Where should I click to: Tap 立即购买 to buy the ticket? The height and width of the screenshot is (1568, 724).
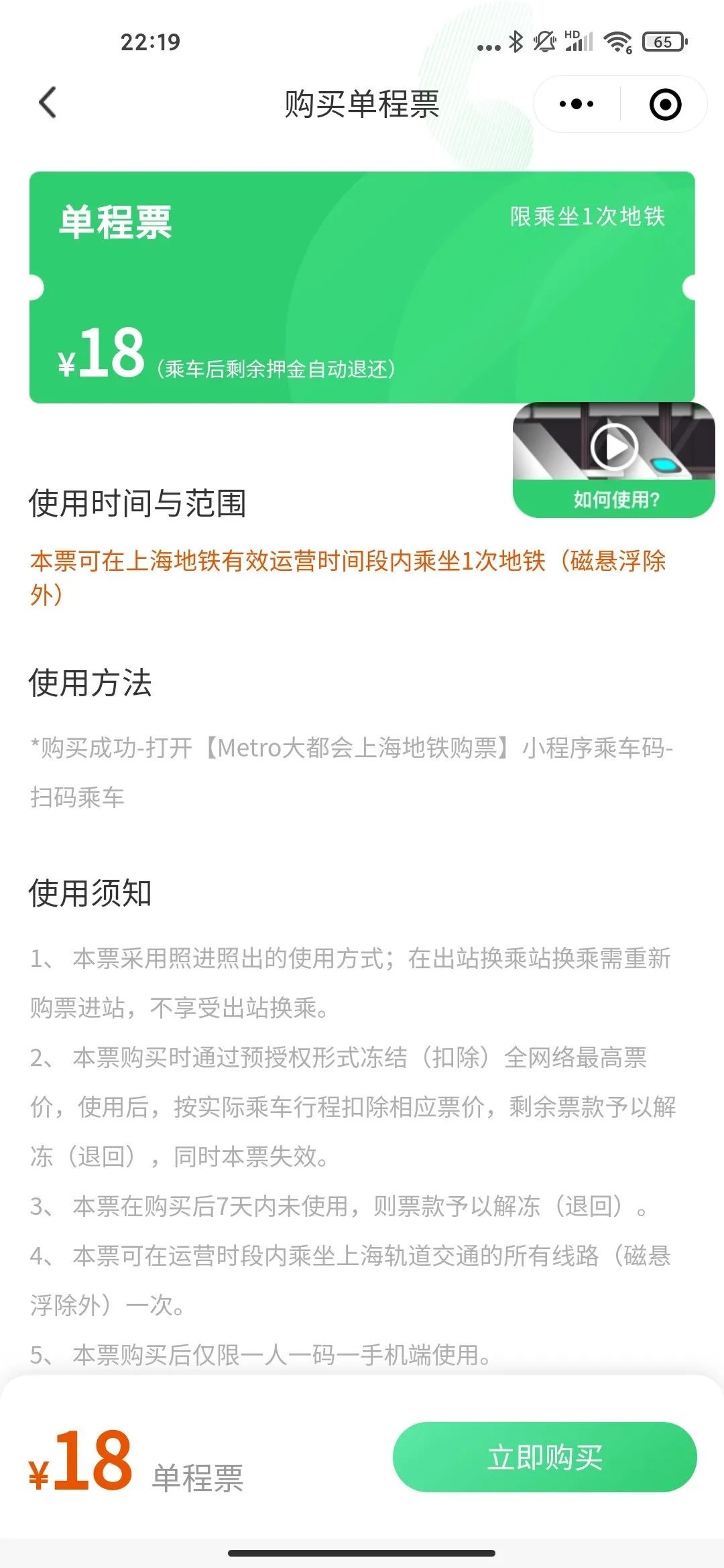544,1457
